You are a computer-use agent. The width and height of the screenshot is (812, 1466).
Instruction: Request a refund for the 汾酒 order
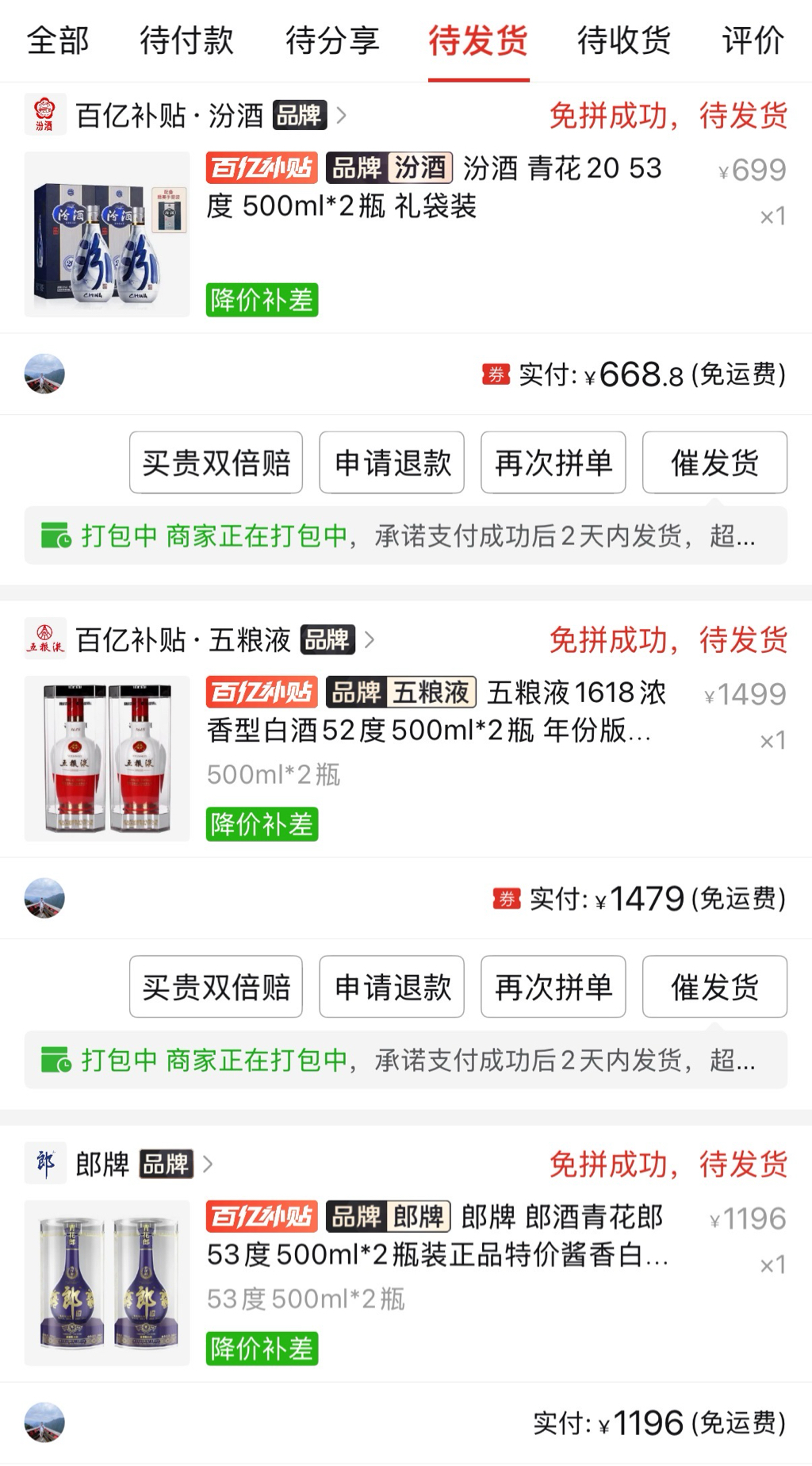(x=392, y=462)
